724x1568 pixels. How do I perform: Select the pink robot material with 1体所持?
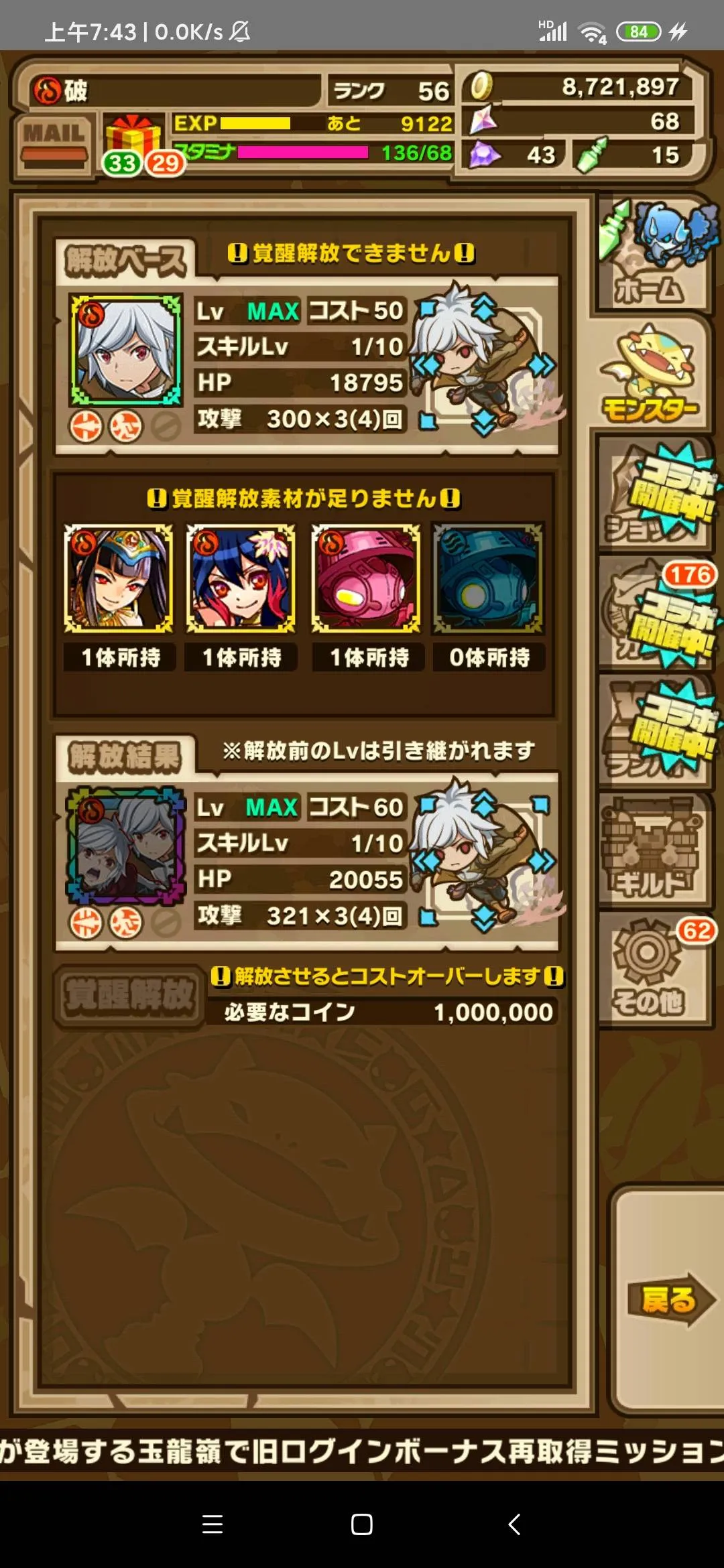coord(366,579)
